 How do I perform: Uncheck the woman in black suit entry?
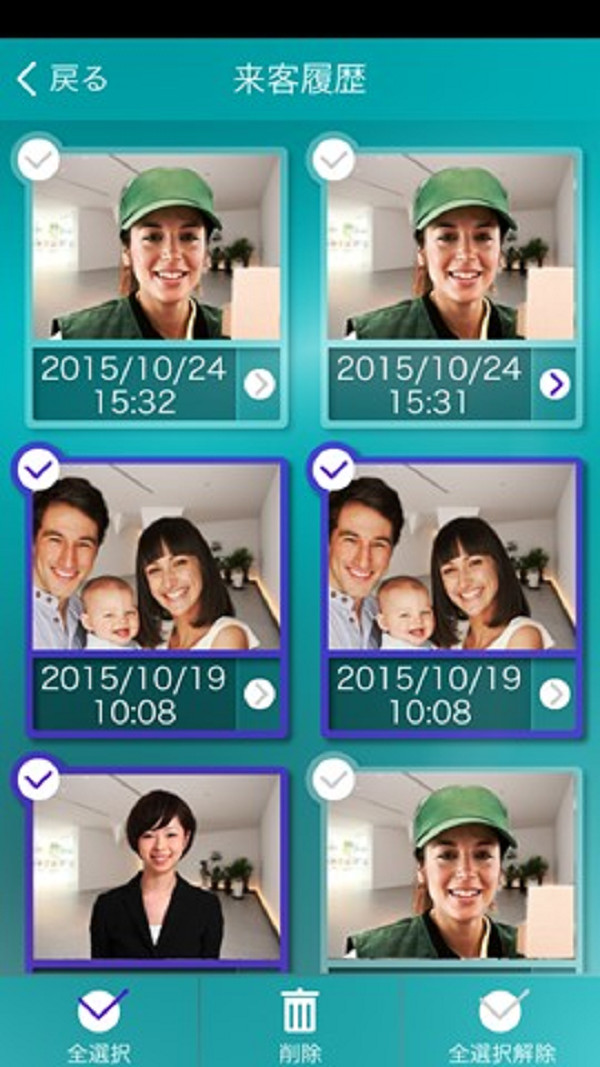pyautogui.click(x=38, y=779)
